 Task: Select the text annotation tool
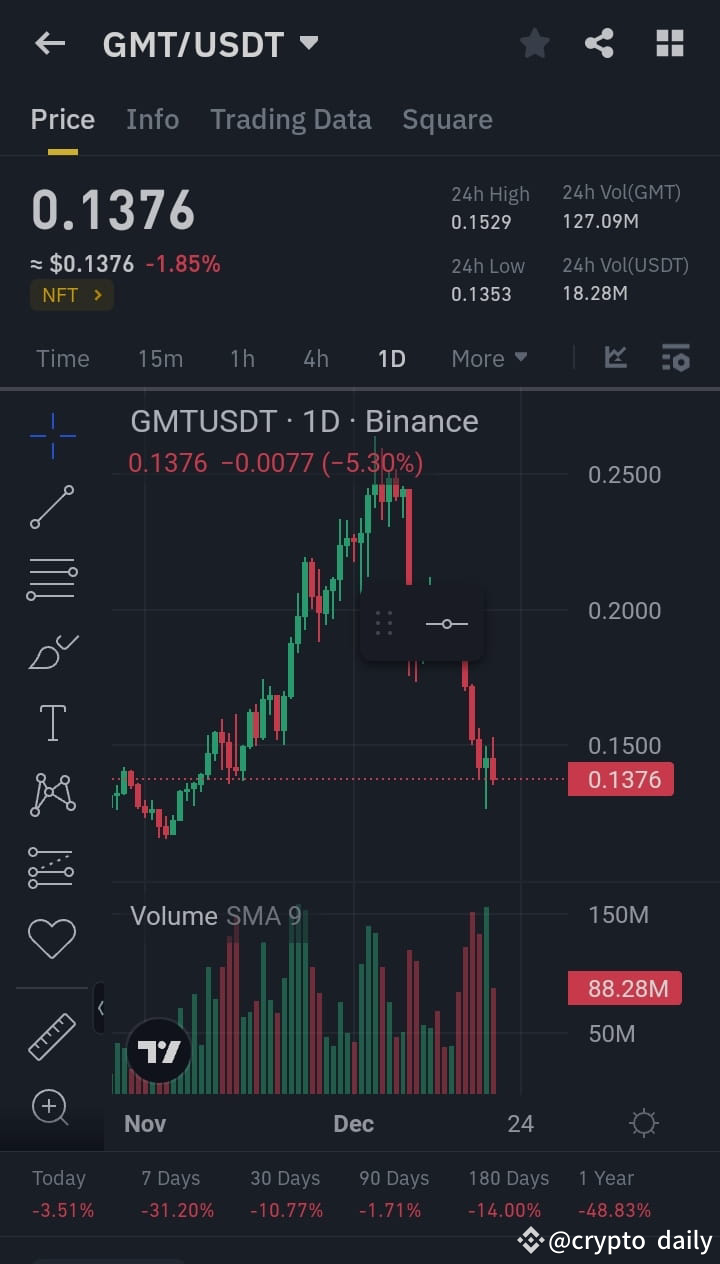[52, 722]
